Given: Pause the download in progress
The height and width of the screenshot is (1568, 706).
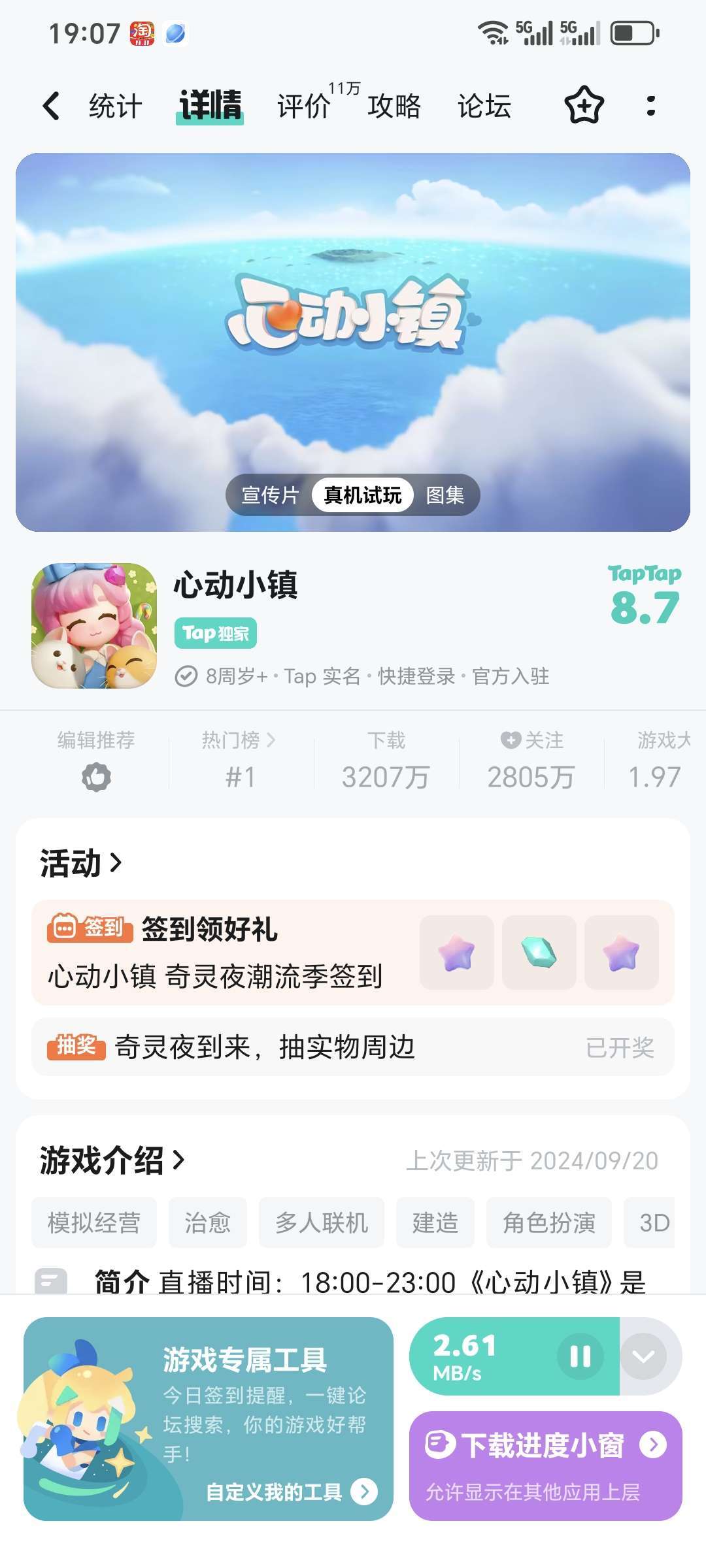Looking at the screenshot, I should point(580,1356).
